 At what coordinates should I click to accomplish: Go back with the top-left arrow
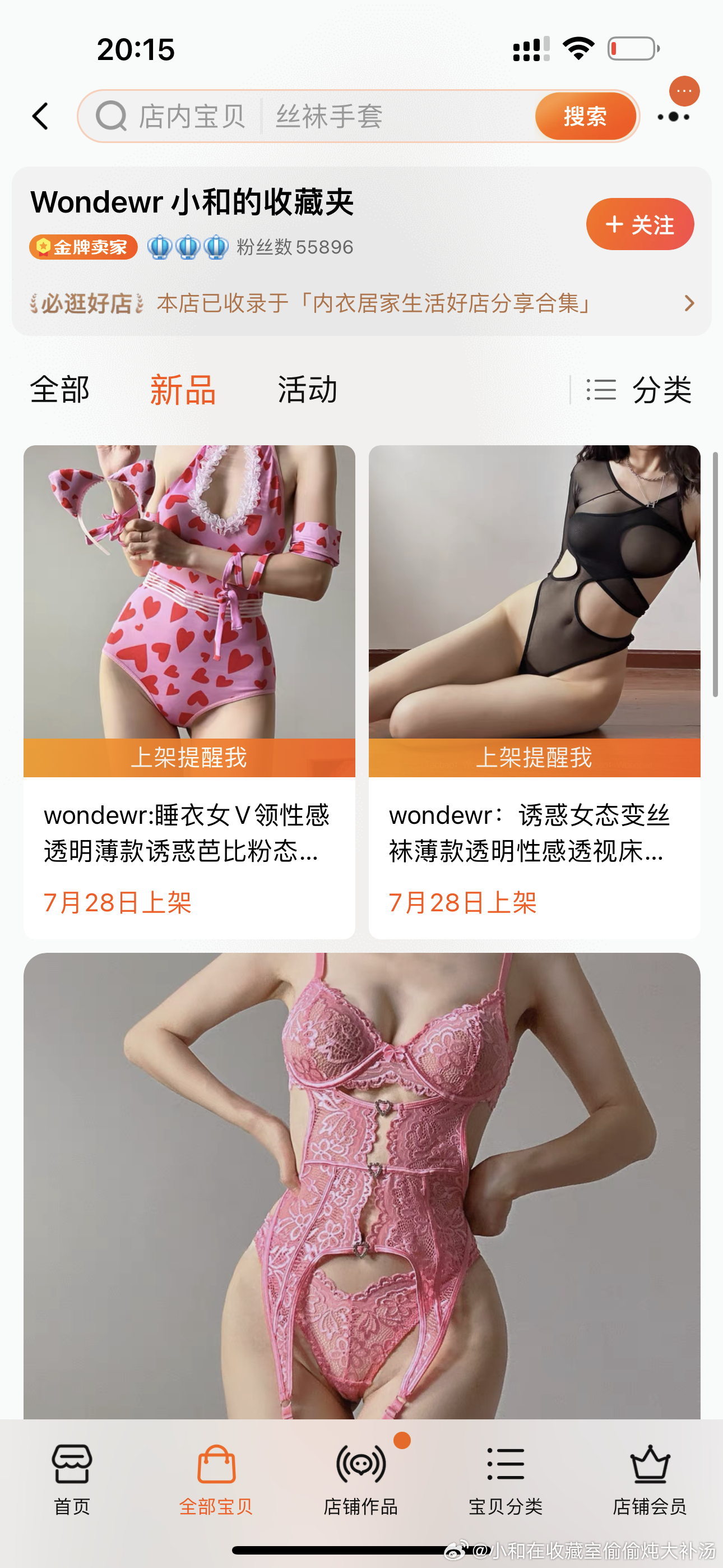(x=41, y=116)
